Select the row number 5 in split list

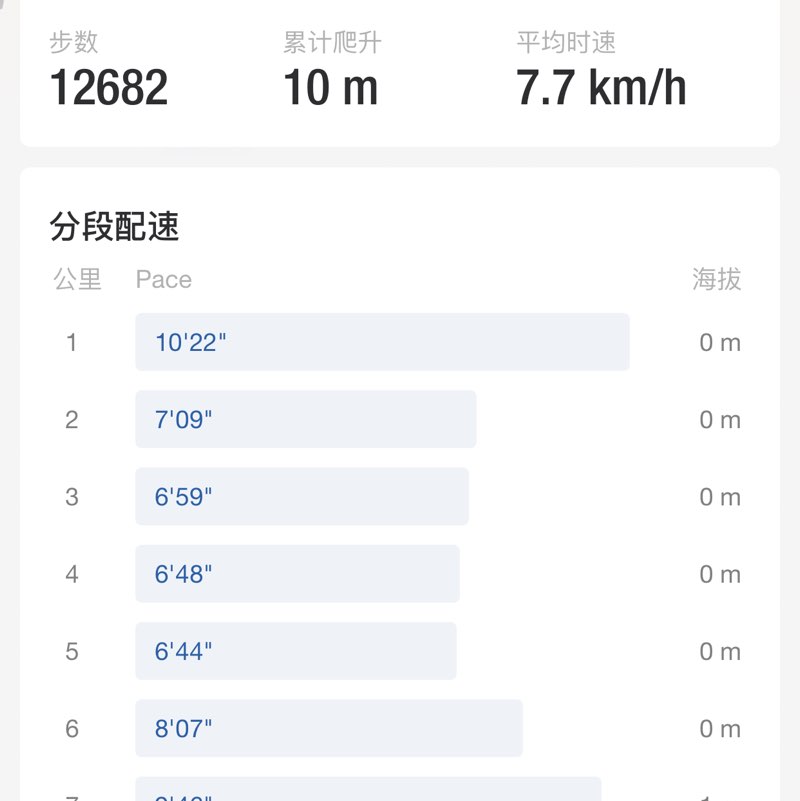tap(72, 651)
